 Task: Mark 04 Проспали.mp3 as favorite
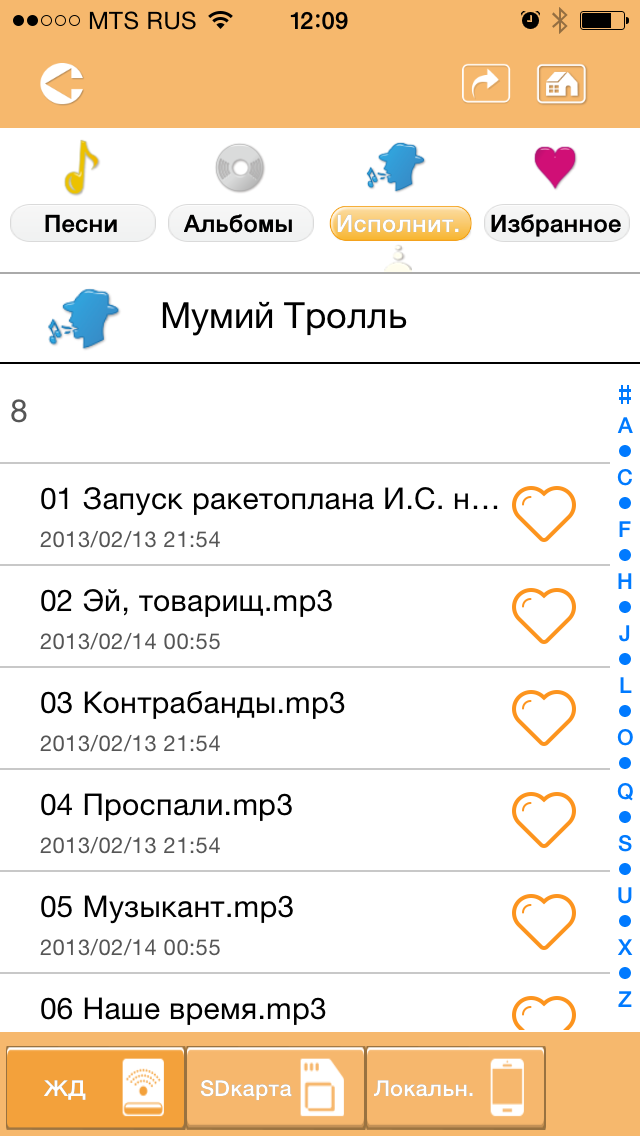tap(543, 820)
